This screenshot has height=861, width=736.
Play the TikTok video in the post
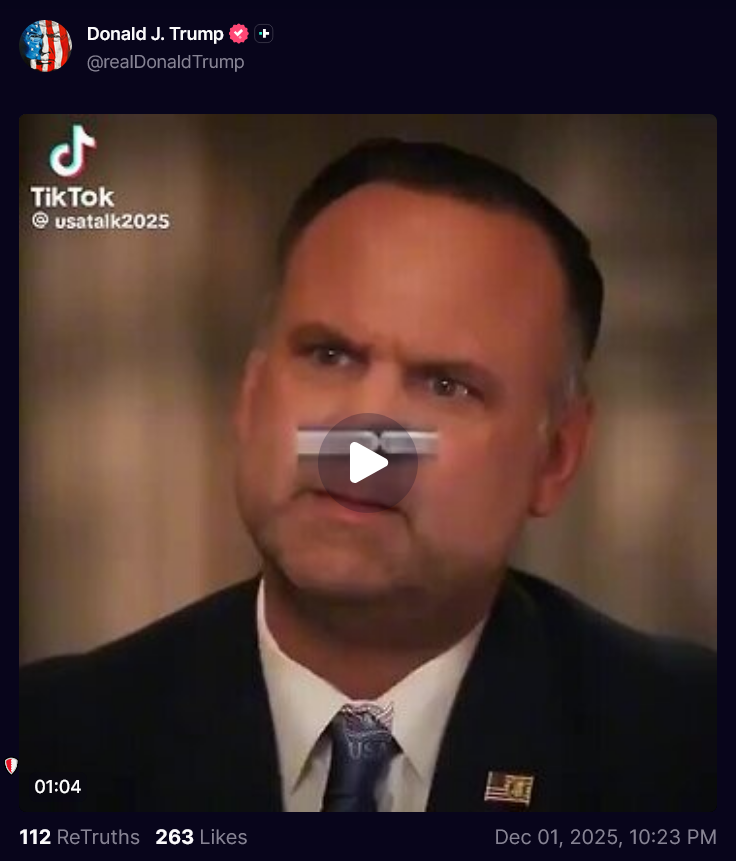pos(367,462)
